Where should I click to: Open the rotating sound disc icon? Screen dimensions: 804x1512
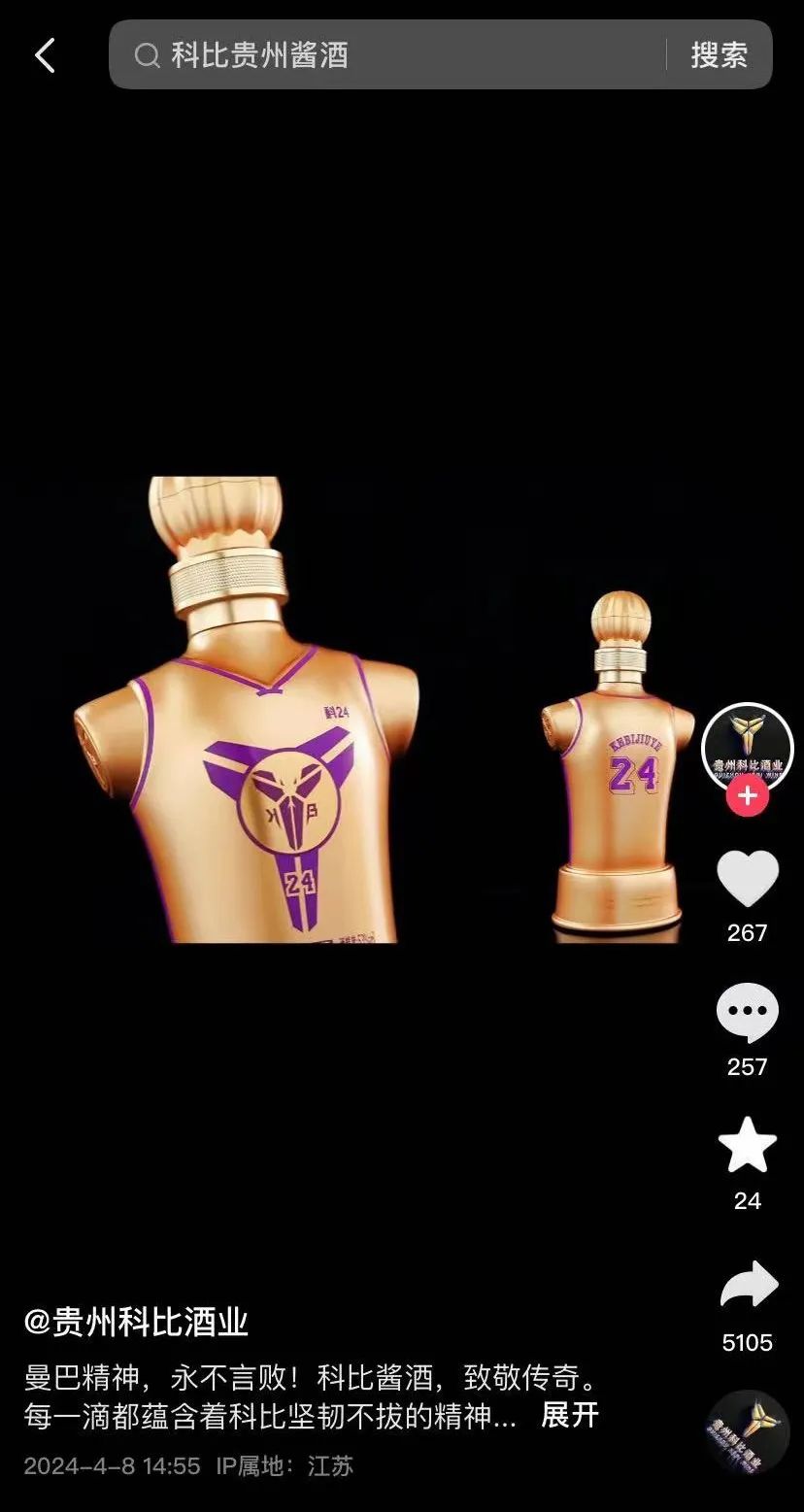[747, 1433]
